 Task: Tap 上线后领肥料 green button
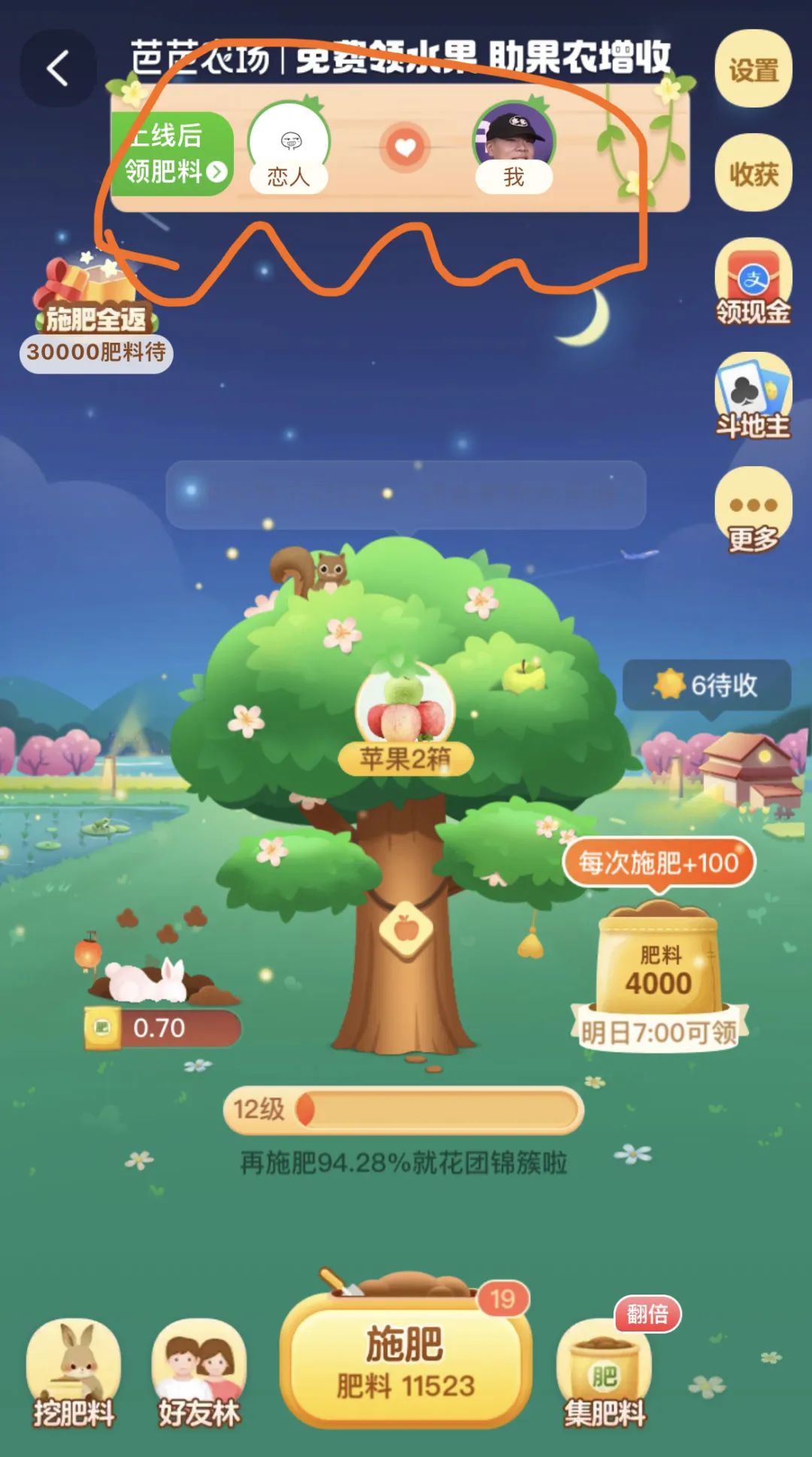click(x=173, y=155)
